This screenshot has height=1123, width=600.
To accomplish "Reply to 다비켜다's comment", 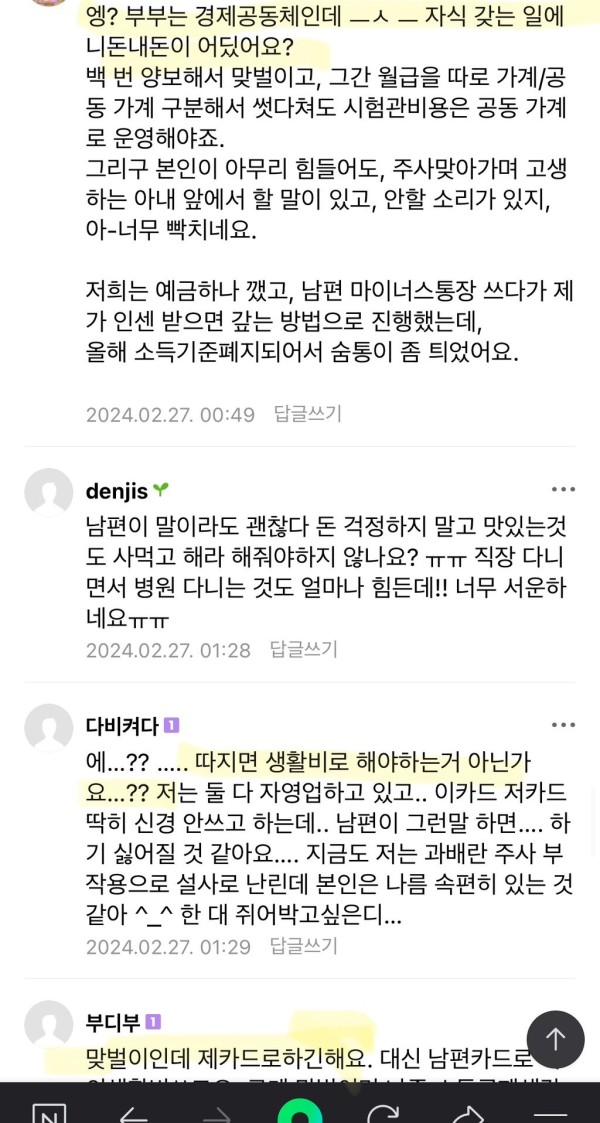I will [306, 945].
